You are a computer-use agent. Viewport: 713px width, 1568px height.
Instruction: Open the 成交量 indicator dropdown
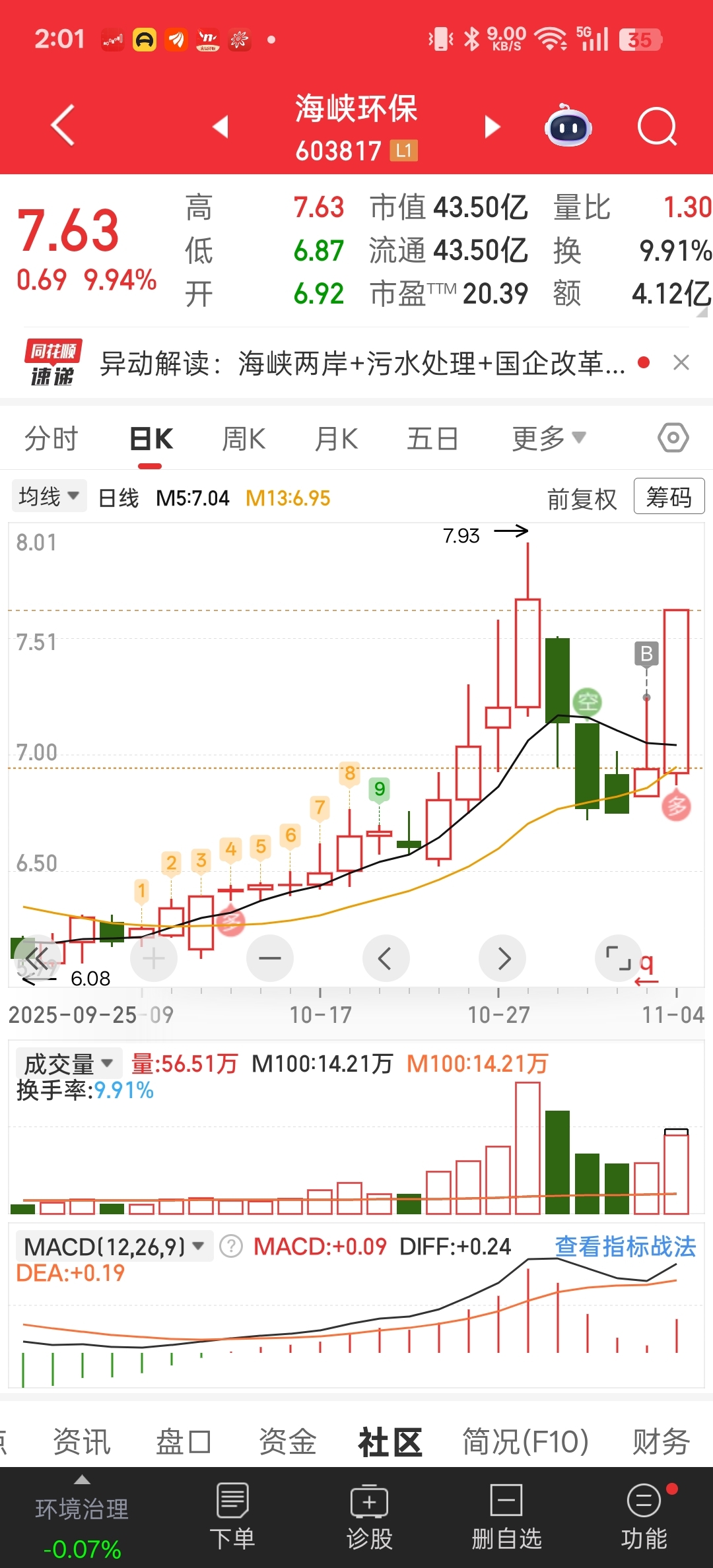coord(69,1064)
